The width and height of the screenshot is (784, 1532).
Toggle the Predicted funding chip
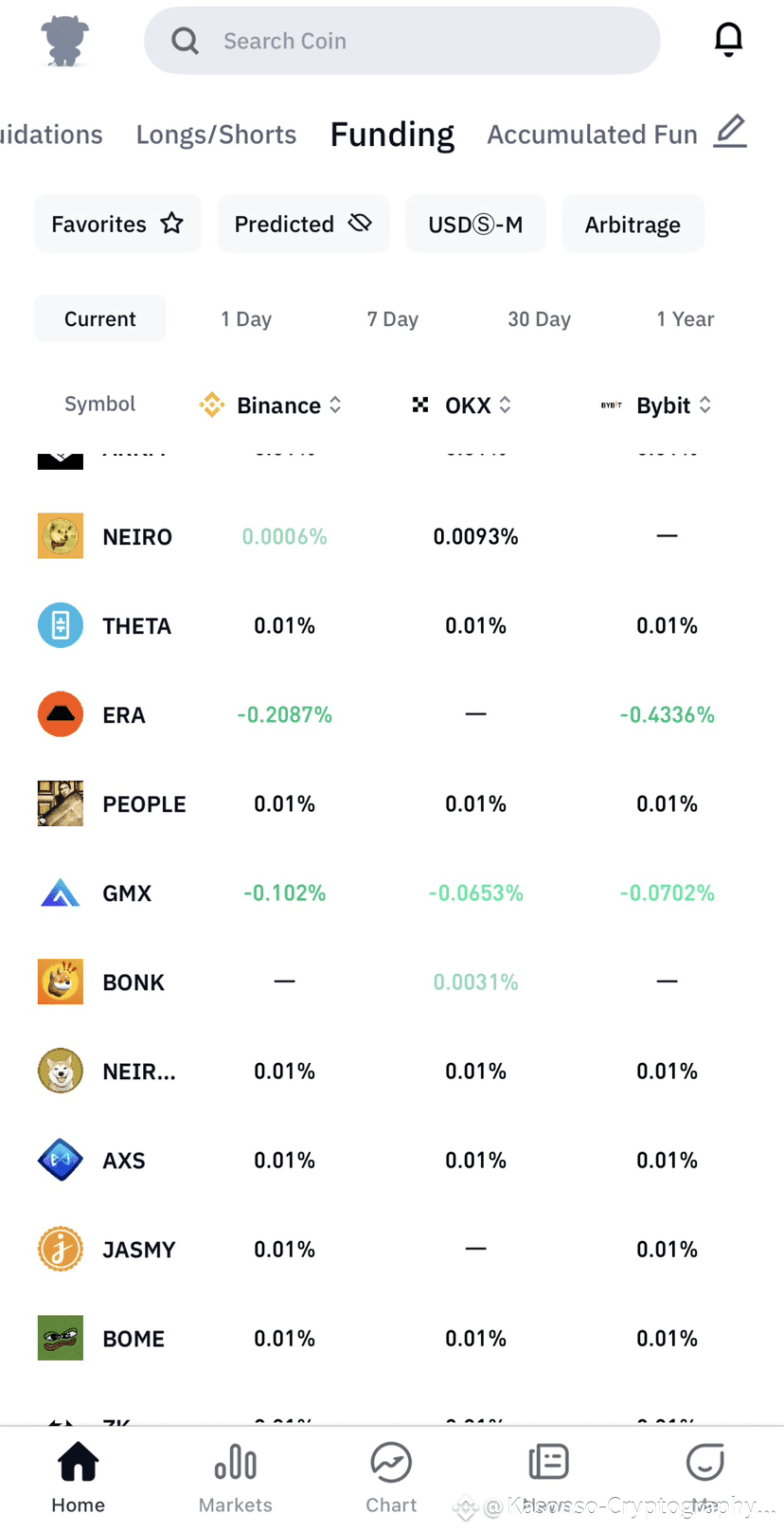[303, 224]
